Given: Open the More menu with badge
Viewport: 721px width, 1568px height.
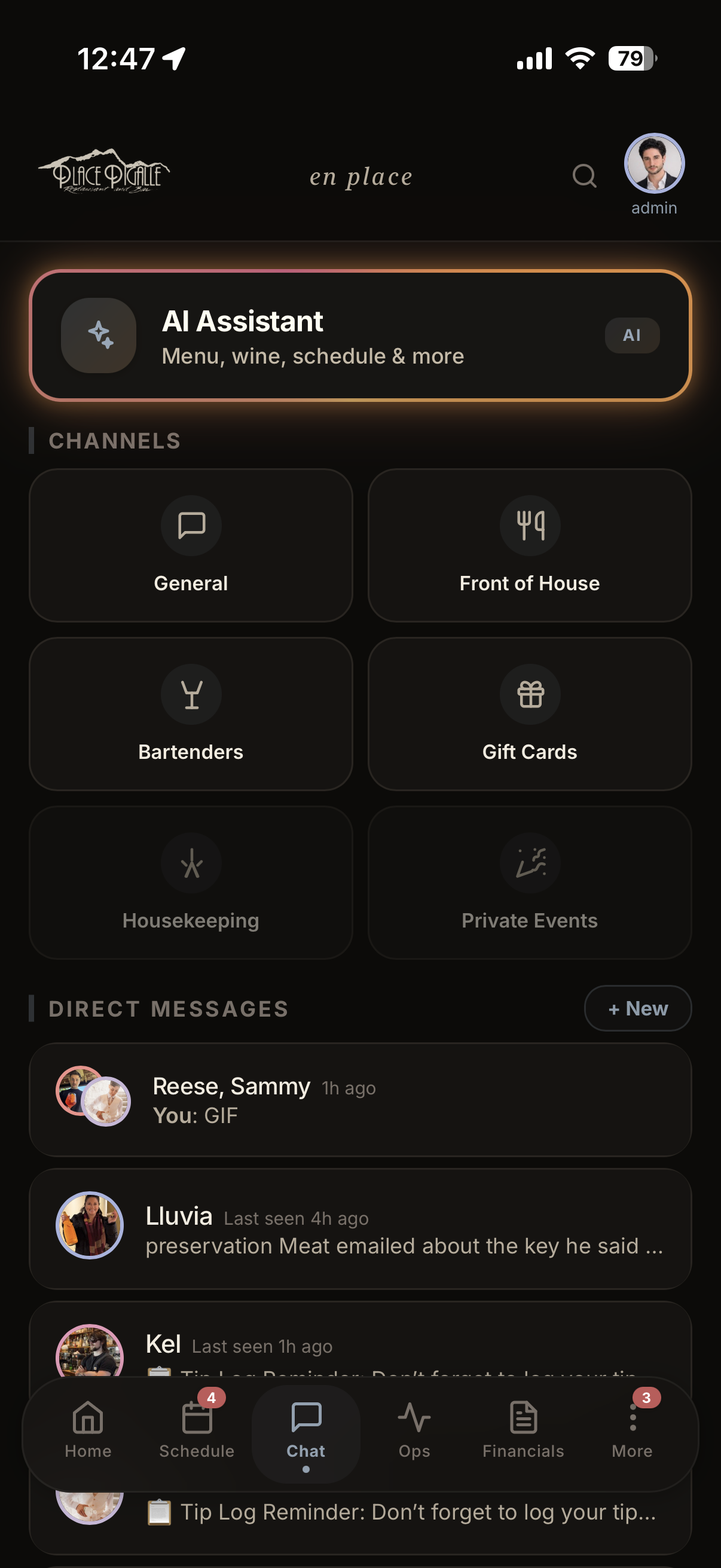Looking at the screenshot, I should click(631, 1418).
